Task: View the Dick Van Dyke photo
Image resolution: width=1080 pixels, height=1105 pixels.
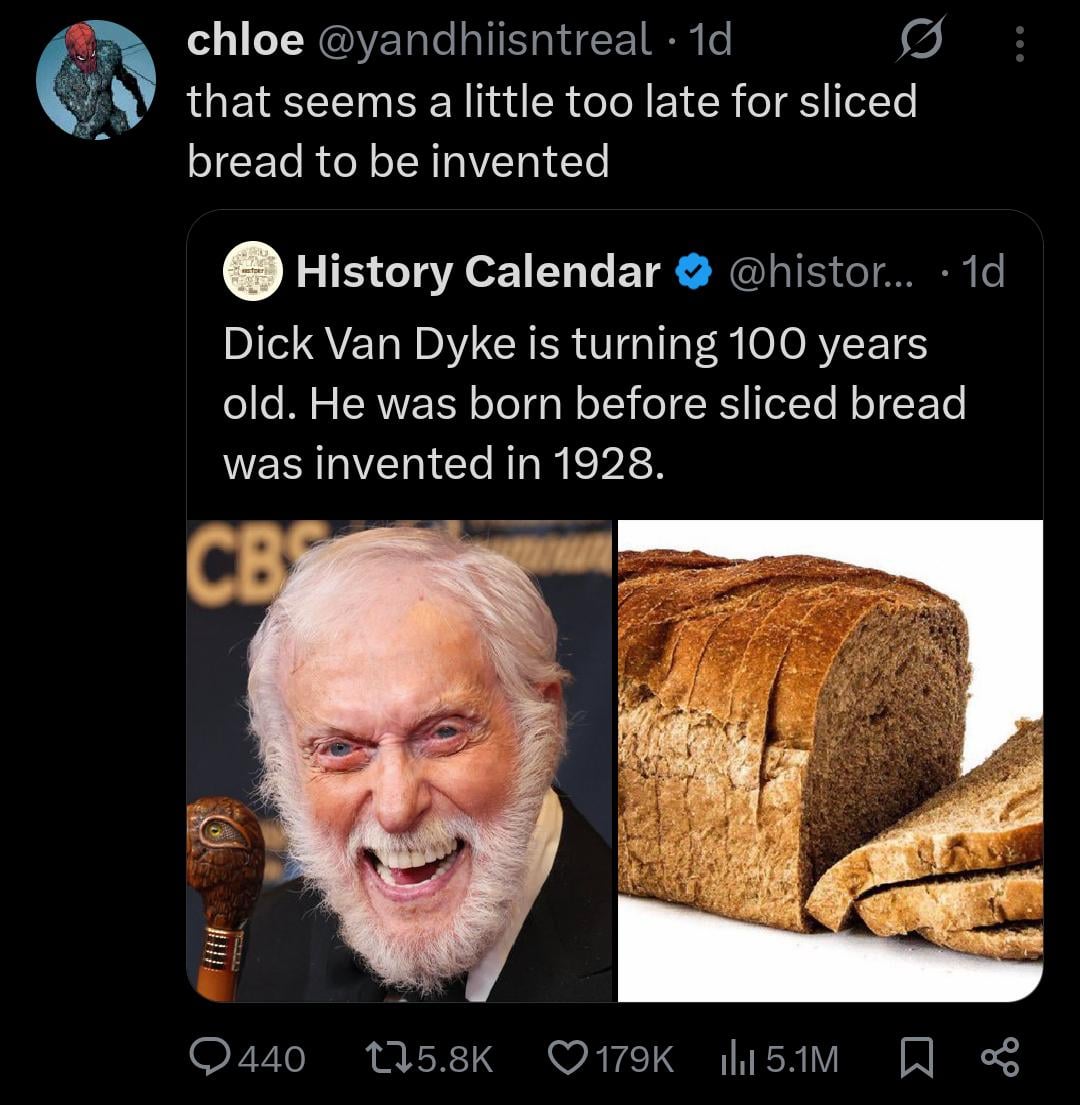Action: pos(399,760)
